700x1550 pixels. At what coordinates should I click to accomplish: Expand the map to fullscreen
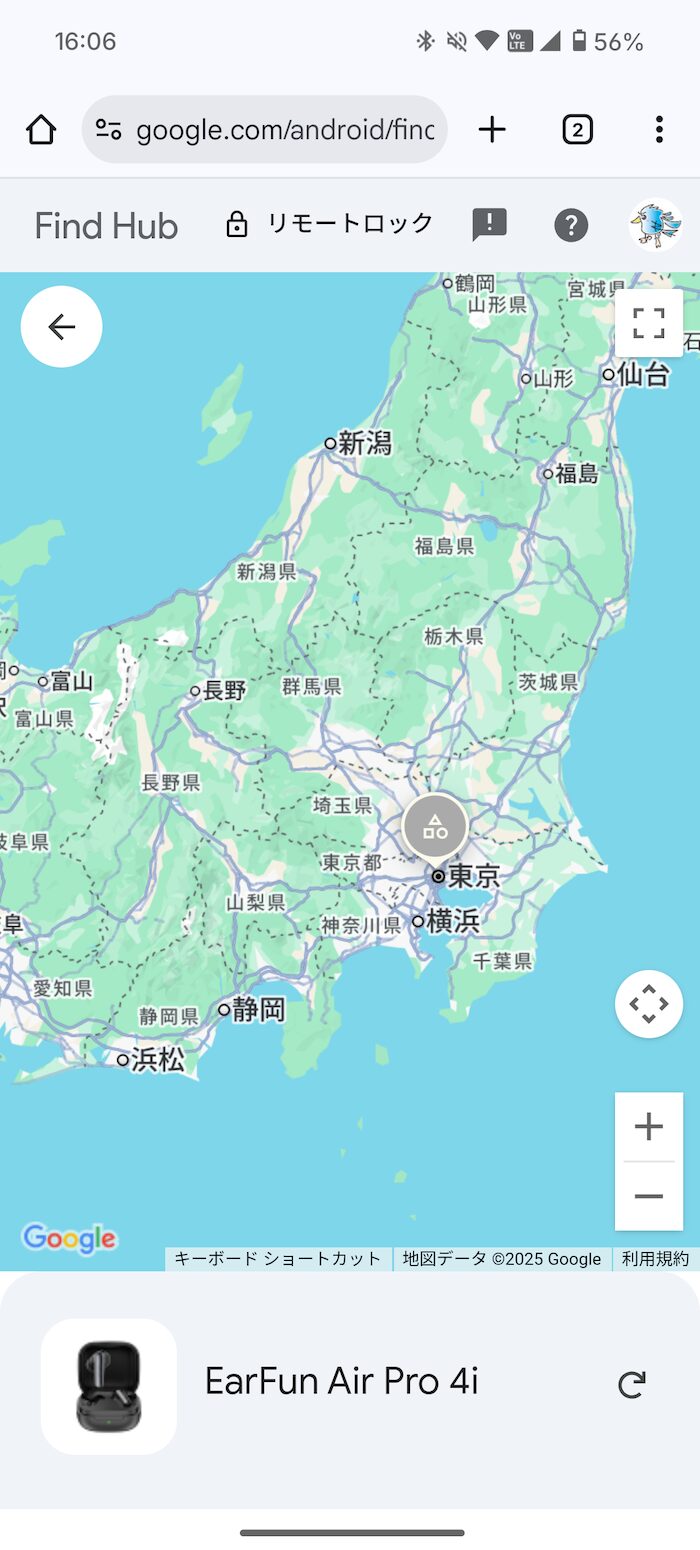(649, 323)
